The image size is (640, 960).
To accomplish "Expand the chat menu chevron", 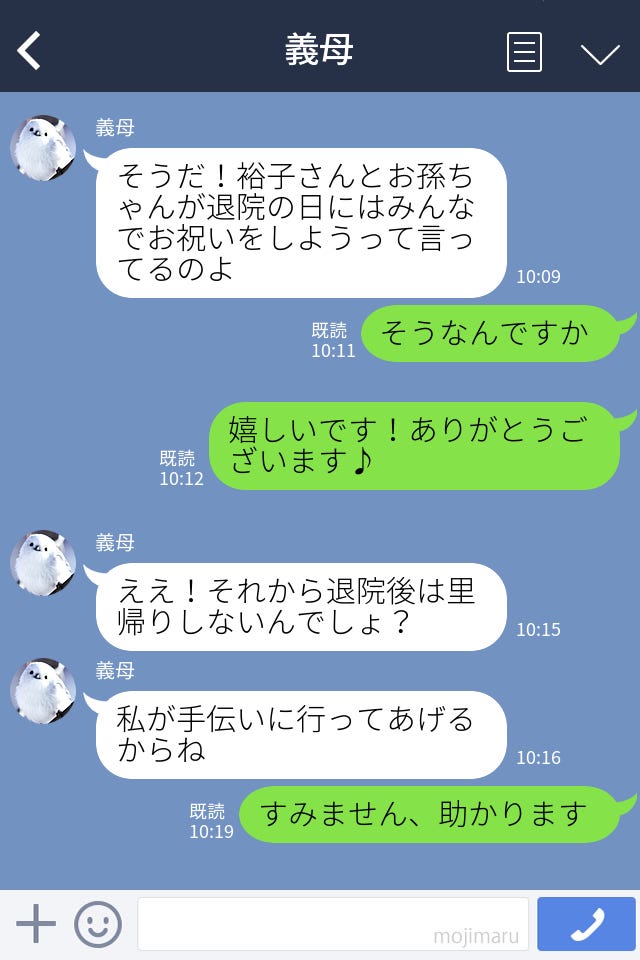I will (x=600, y=53).
